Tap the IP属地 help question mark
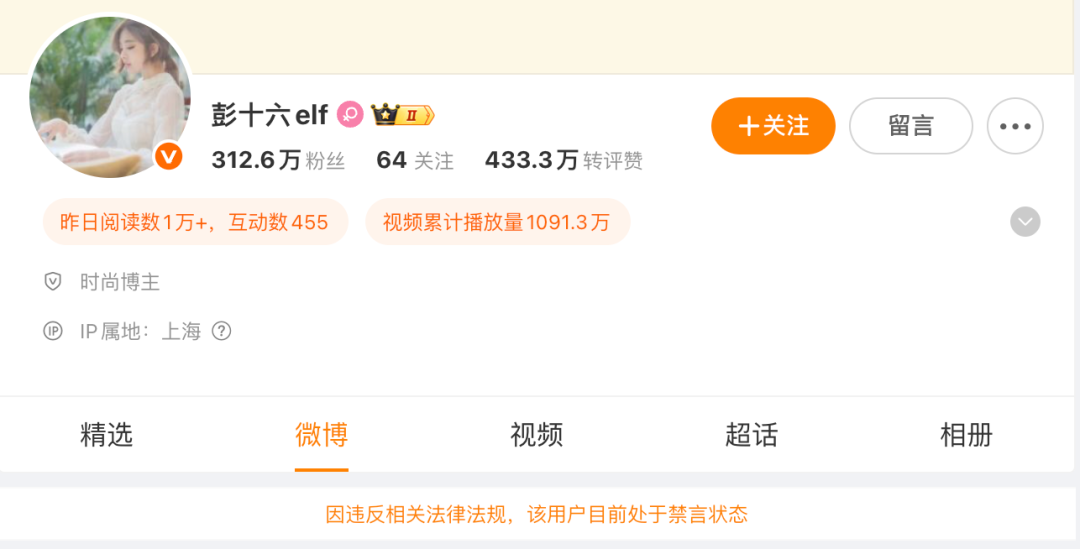Image resolution: width=1080 pixels, height=549 pixels. (221, 331)
